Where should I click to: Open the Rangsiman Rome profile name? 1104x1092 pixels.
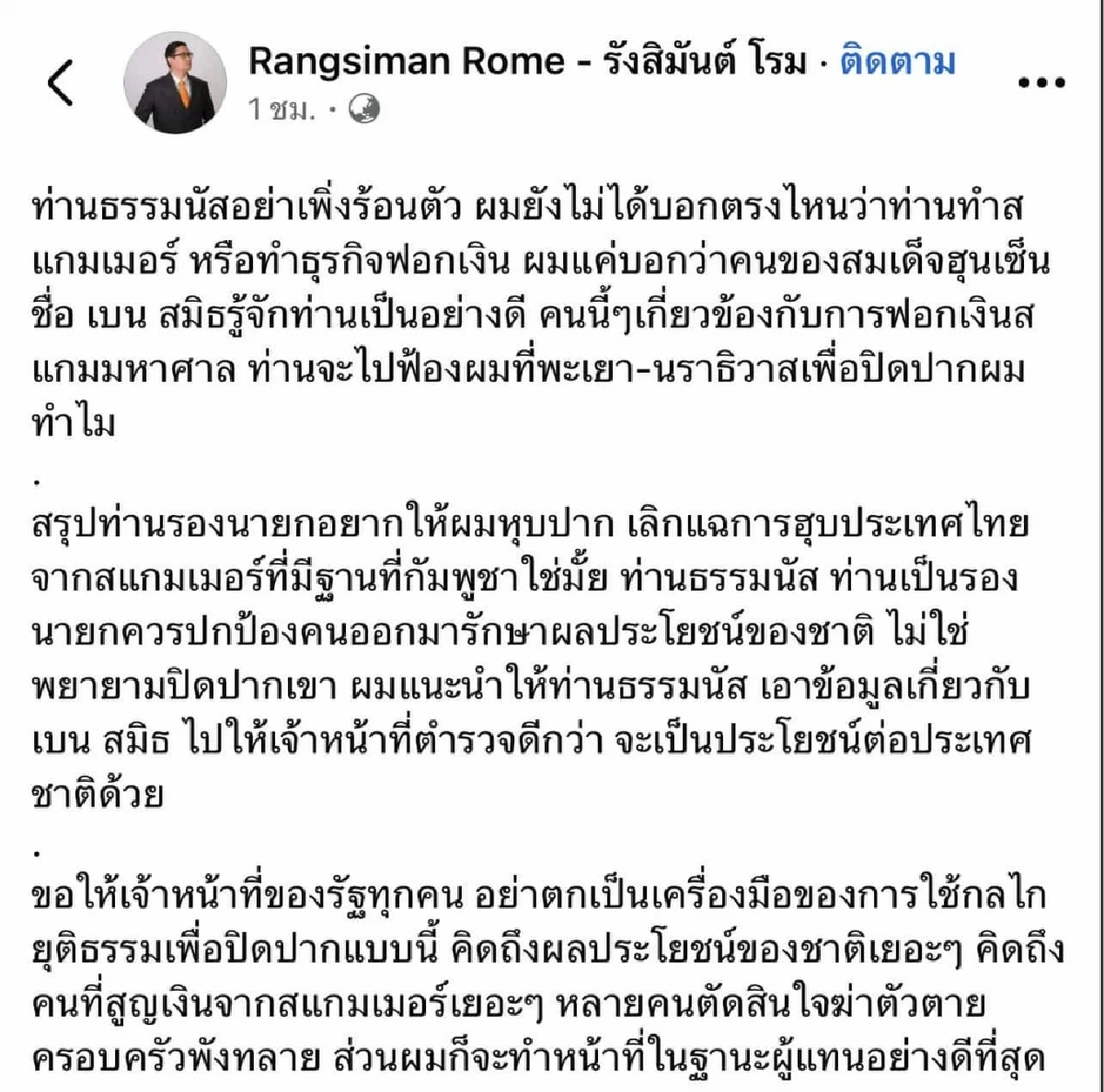pos(526,62)
